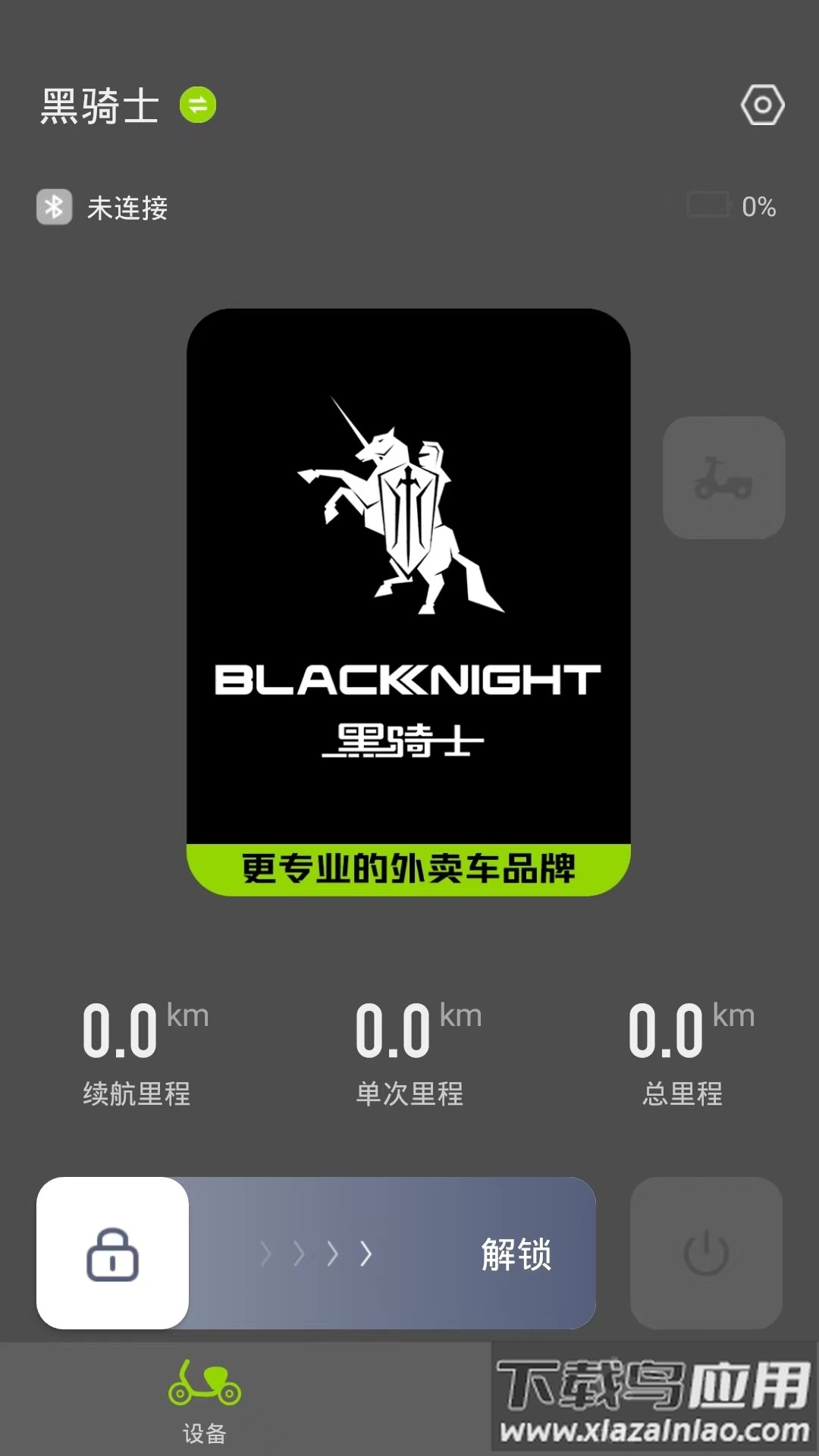Tap the Bluetooth connection icon
The image size is (819, 1456).
point(54,205)
